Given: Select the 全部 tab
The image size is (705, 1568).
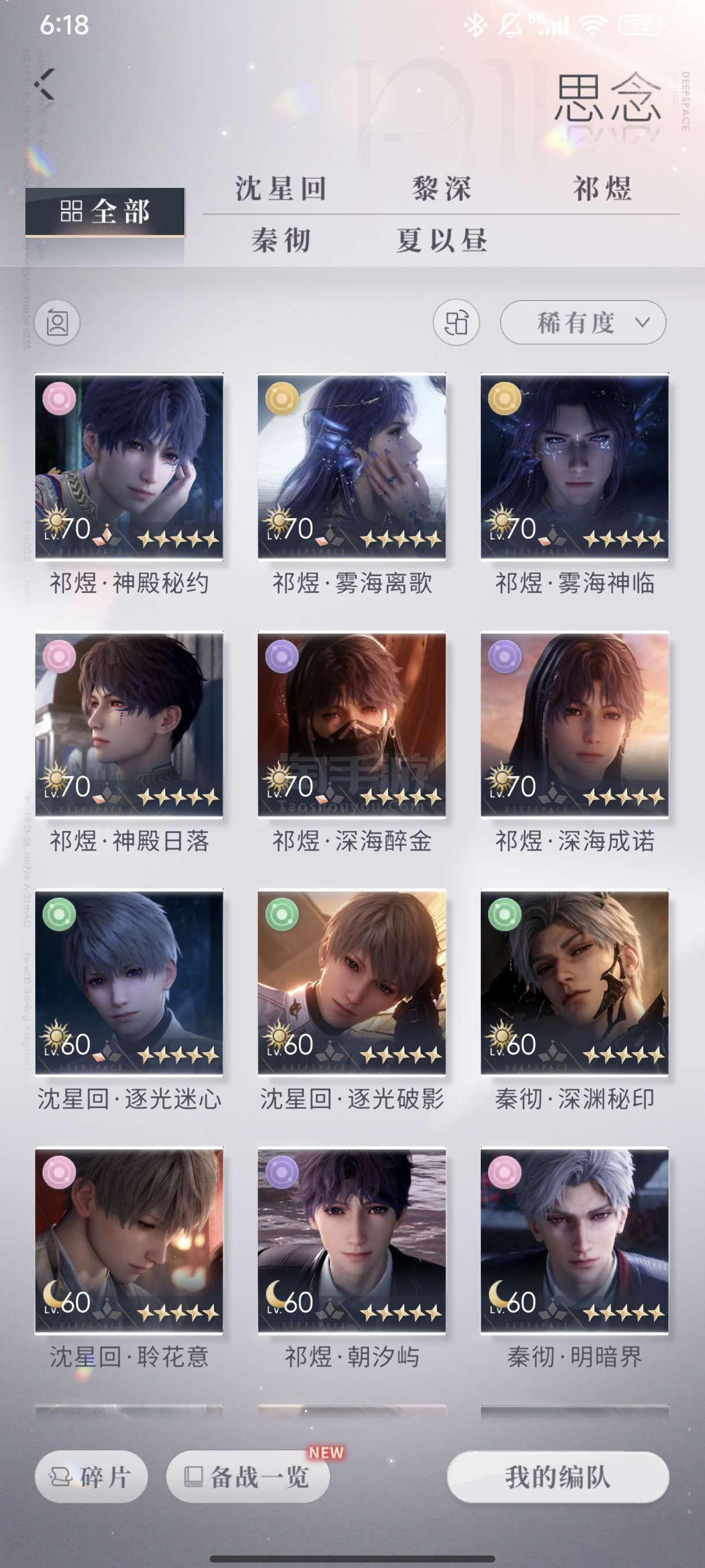Looking at the screenshot, I should coord(105,212).
